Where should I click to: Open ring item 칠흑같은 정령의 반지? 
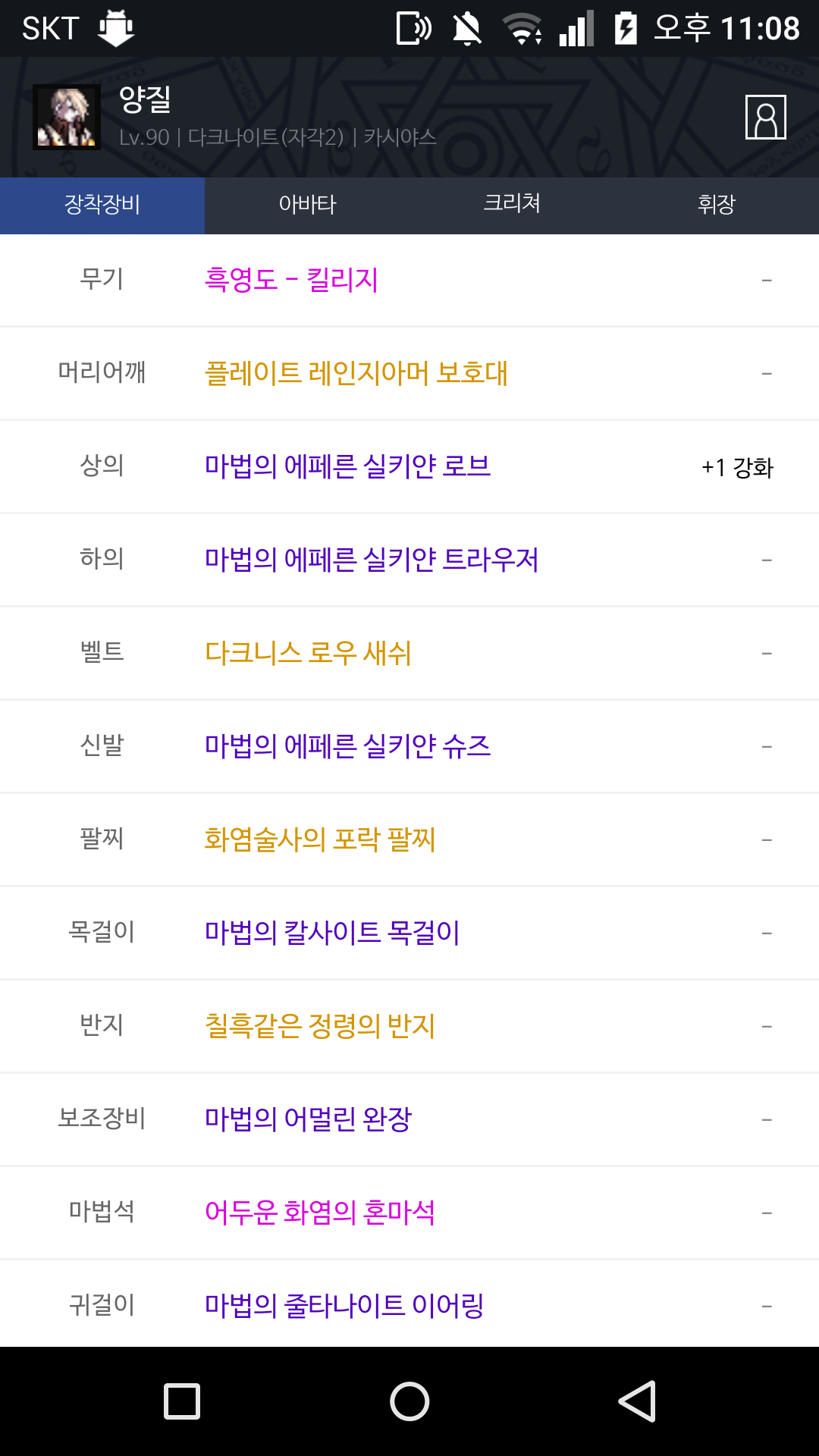pos(320,1026)
